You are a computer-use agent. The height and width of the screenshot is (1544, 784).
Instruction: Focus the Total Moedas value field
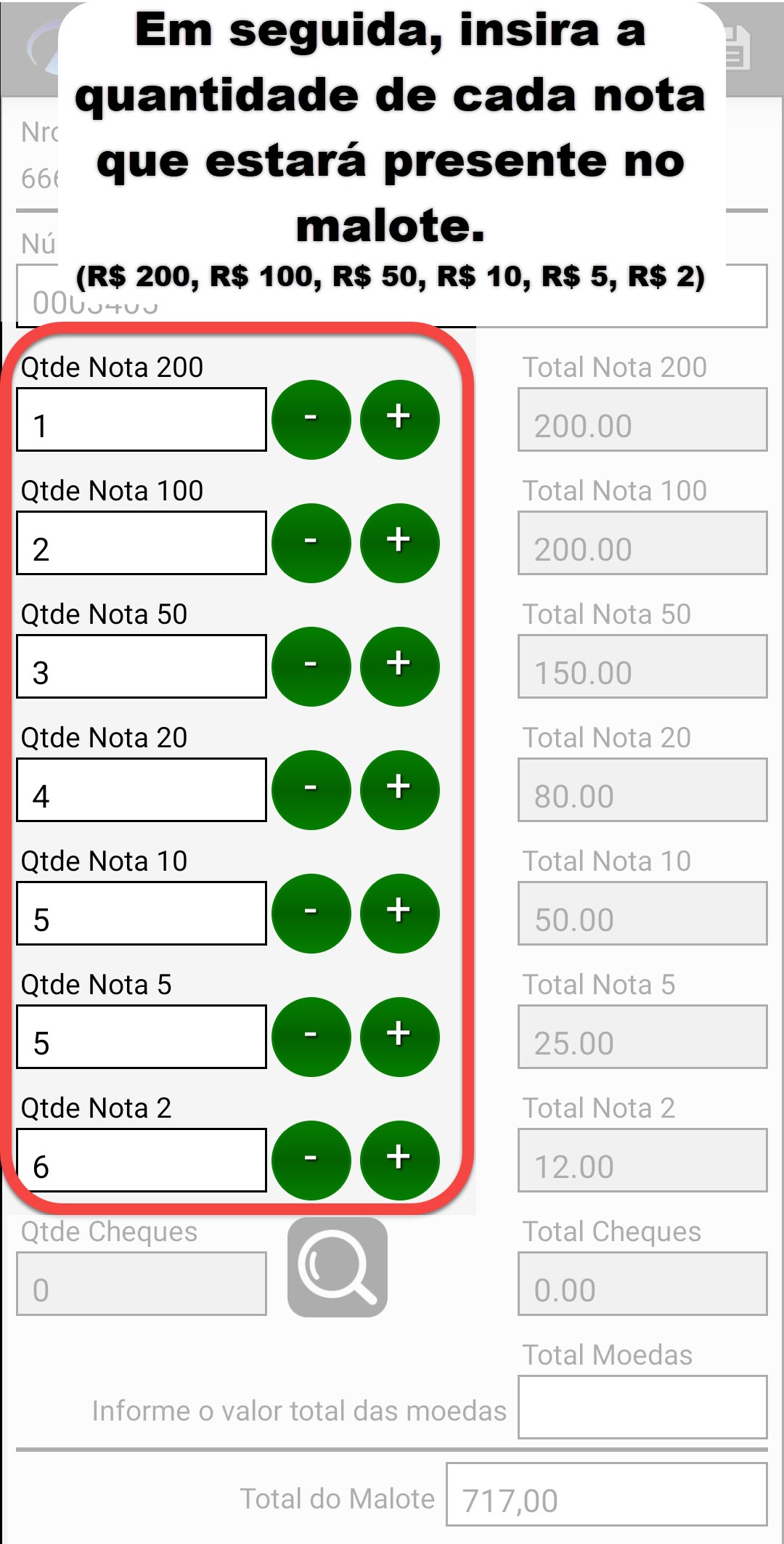(642, 1407)
